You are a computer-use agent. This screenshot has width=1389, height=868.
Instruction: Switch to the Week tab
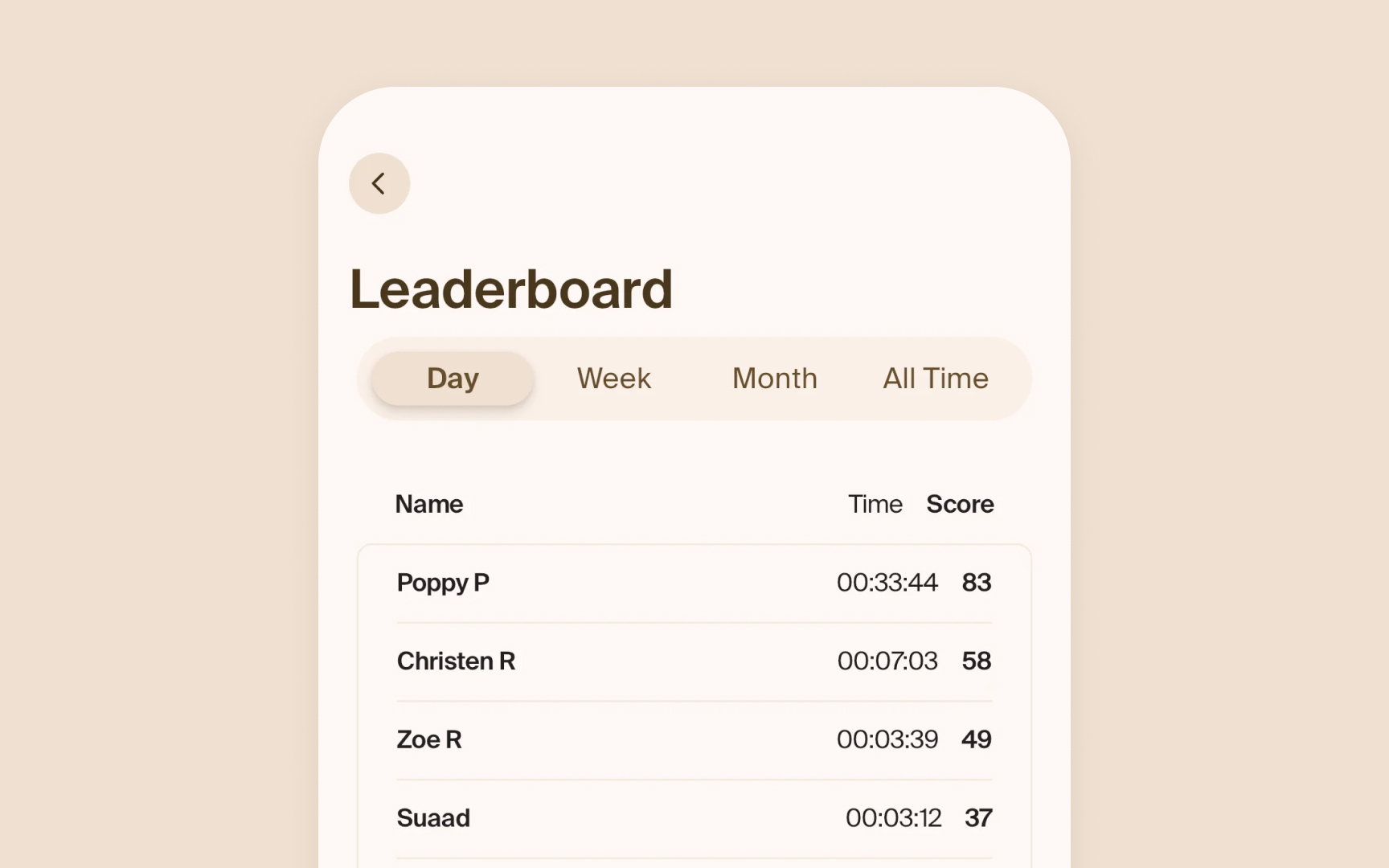pyautogui.click(x=613, y=379)
